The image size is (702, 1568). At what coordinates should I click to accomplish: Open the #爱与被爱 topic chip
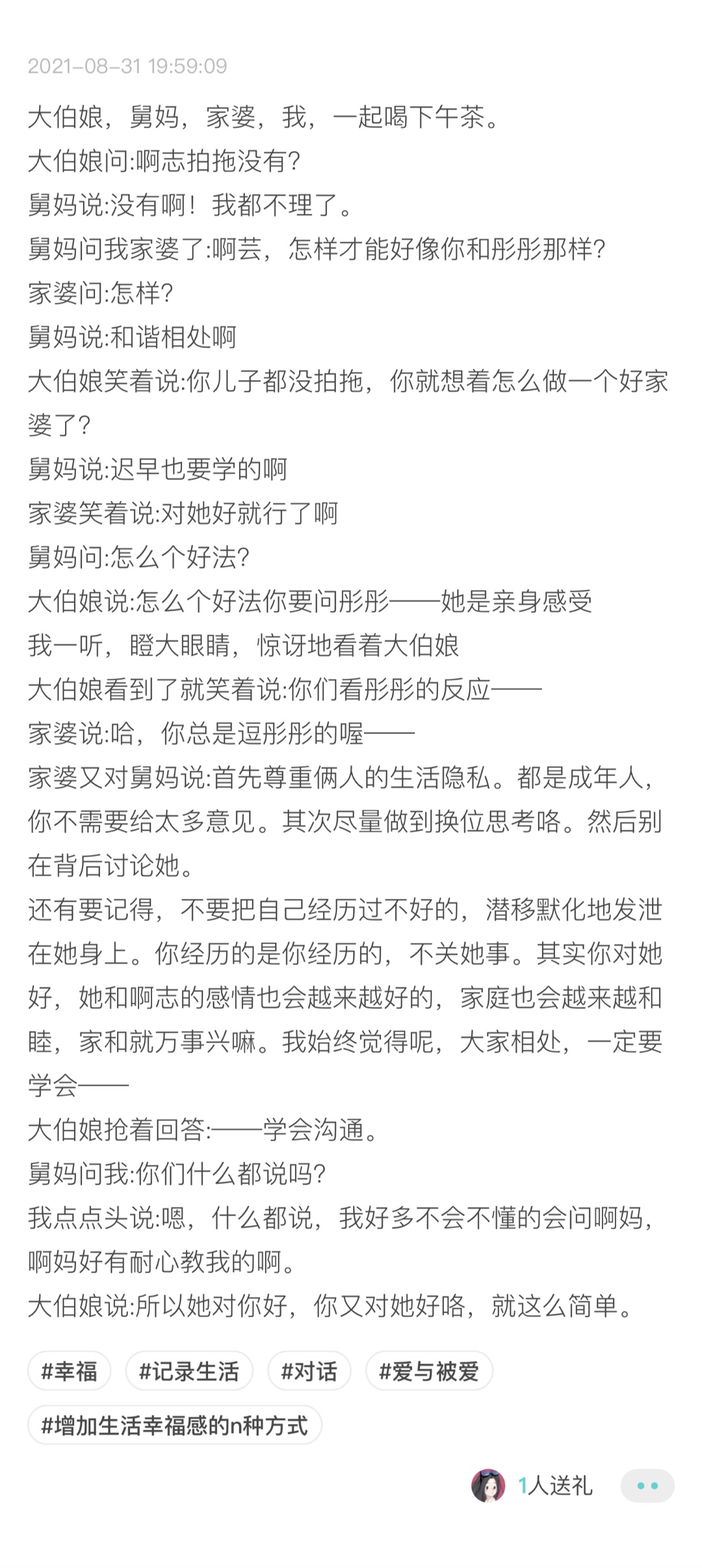click(429, 1371)
